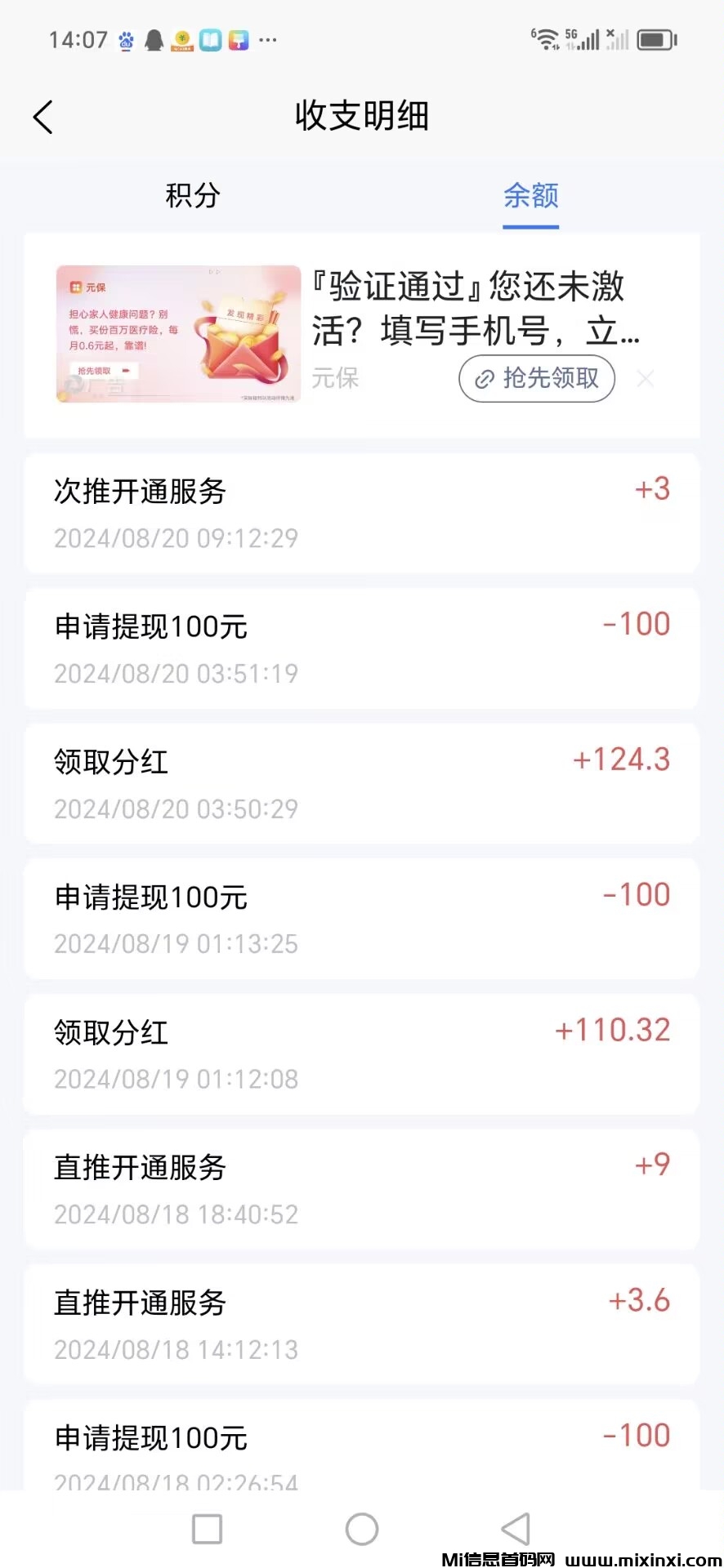Open the system home screen

click(362, 1529)
